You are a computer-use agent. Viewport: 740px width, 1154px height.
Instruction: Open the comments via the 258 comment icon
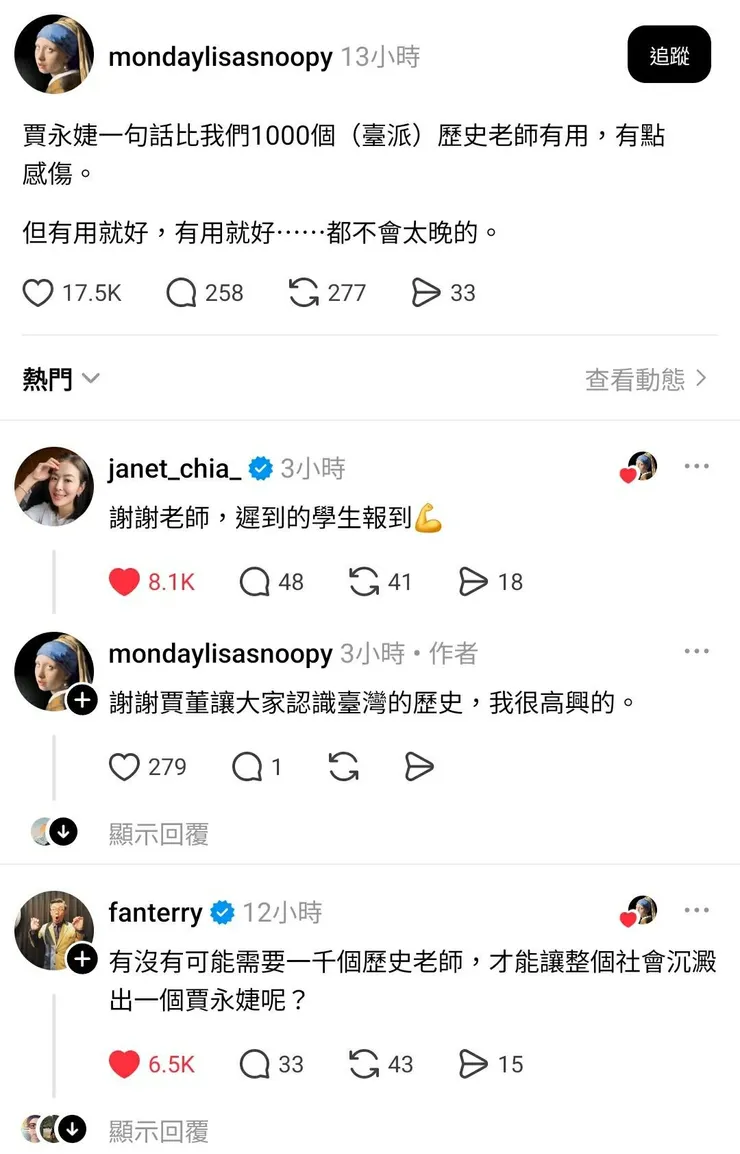click(181, 292)
